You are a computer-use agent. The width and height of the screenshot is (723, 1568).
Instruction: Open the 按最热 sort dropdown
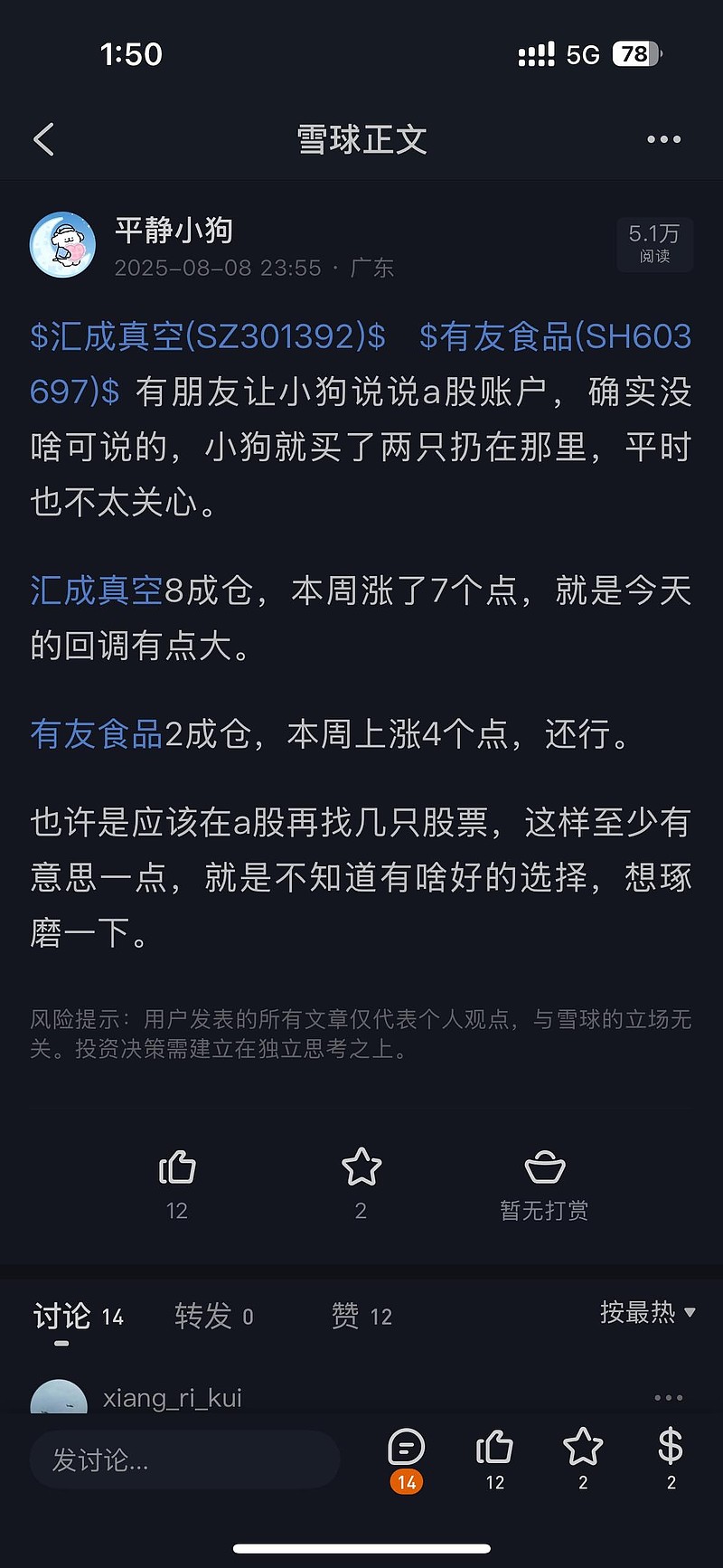pos(648,1312)
